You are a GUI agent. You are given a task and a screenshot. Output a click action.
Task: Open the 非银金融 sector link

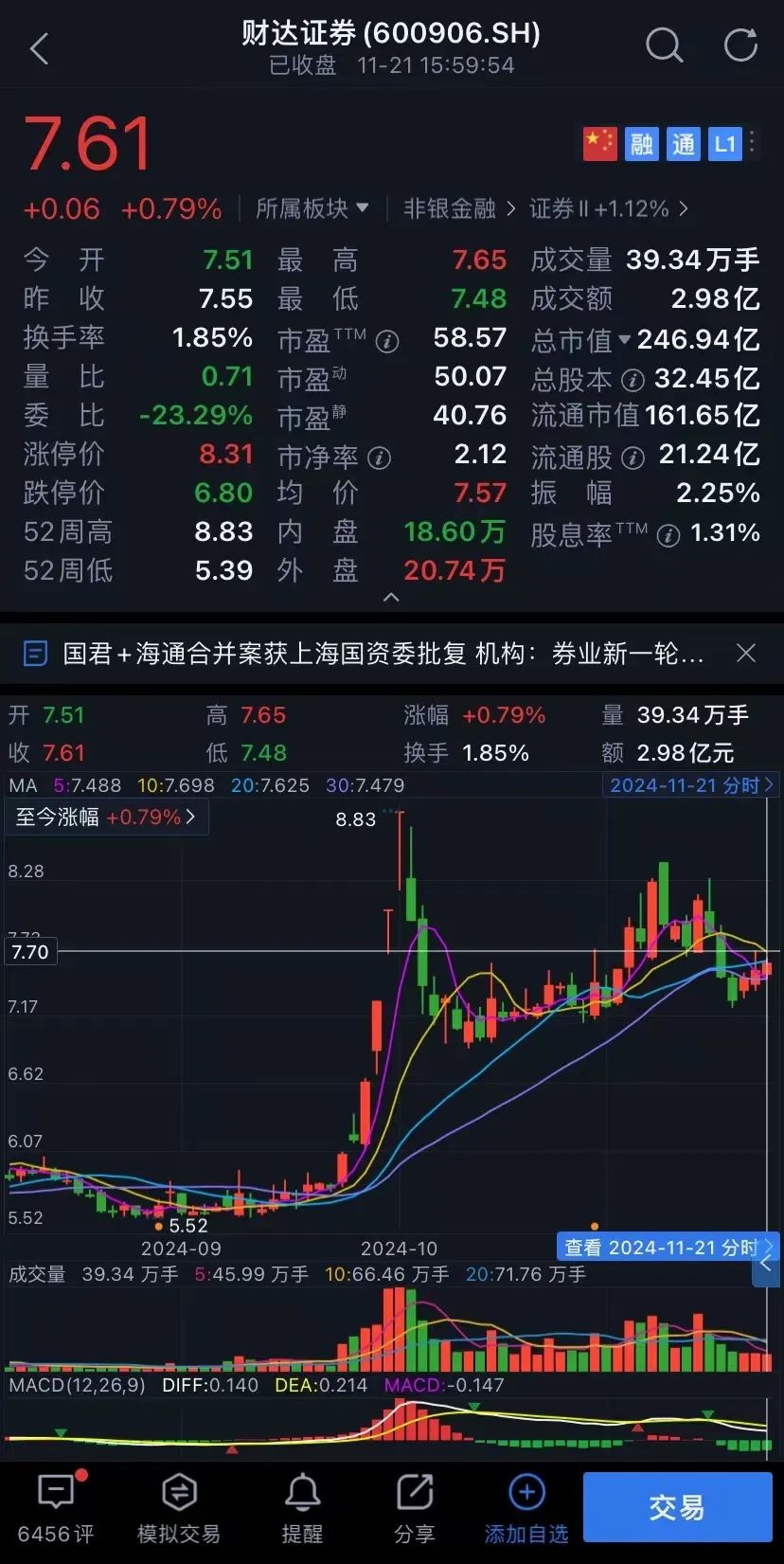[459, 208]
